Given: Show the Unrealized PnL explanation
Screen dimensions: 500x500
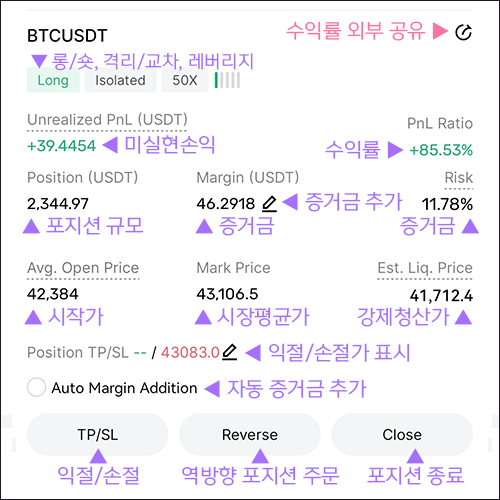Looking at the screenshot, I should tap(107, 120).
